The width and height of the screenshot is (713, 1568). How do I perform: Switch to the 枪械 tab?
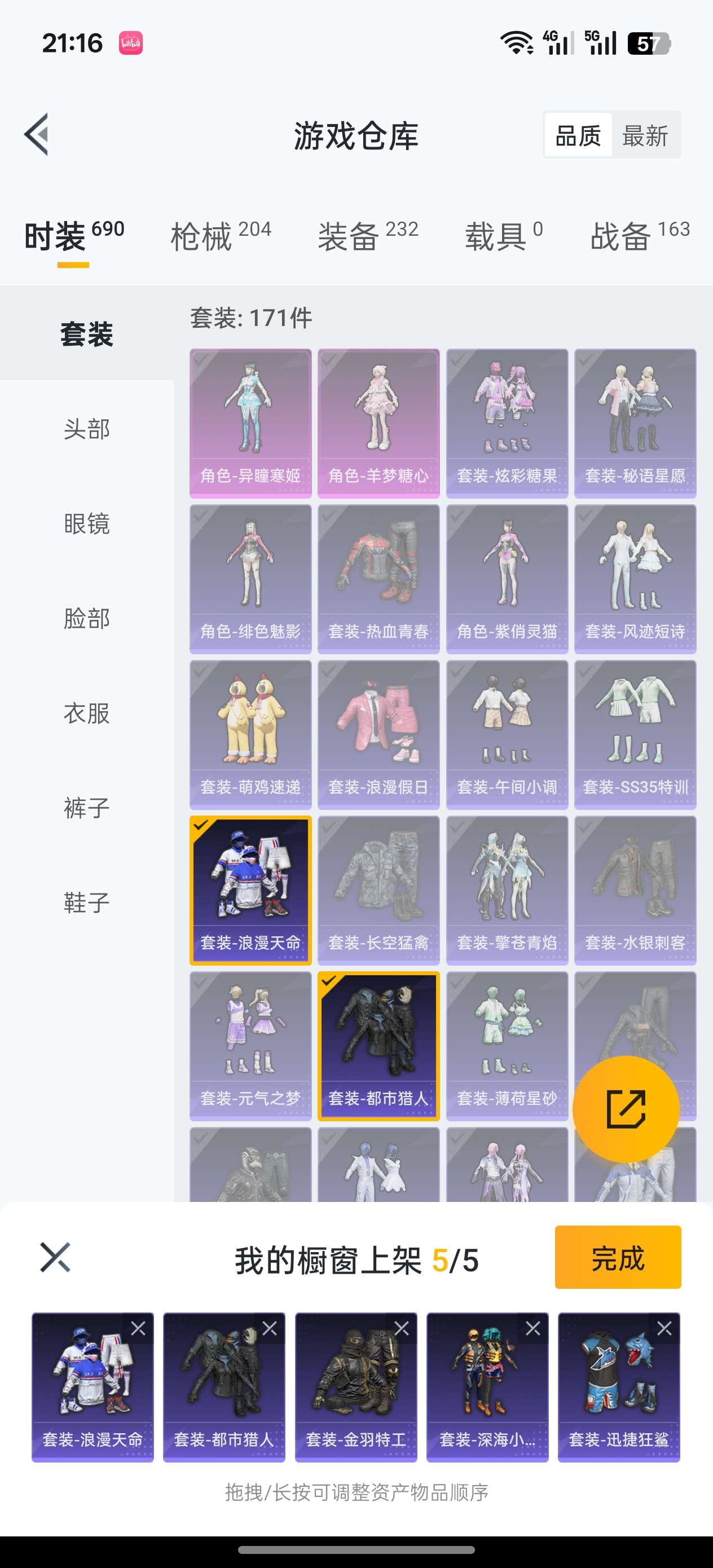tap(221, 236)
